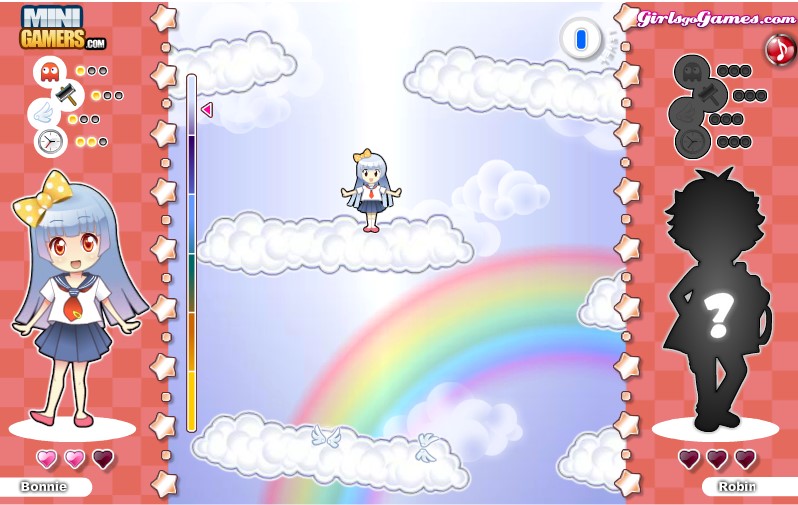The image size is (798, 505).
Task: Use Bonnie's clock power-up
Action: click(x=50, y=141)
